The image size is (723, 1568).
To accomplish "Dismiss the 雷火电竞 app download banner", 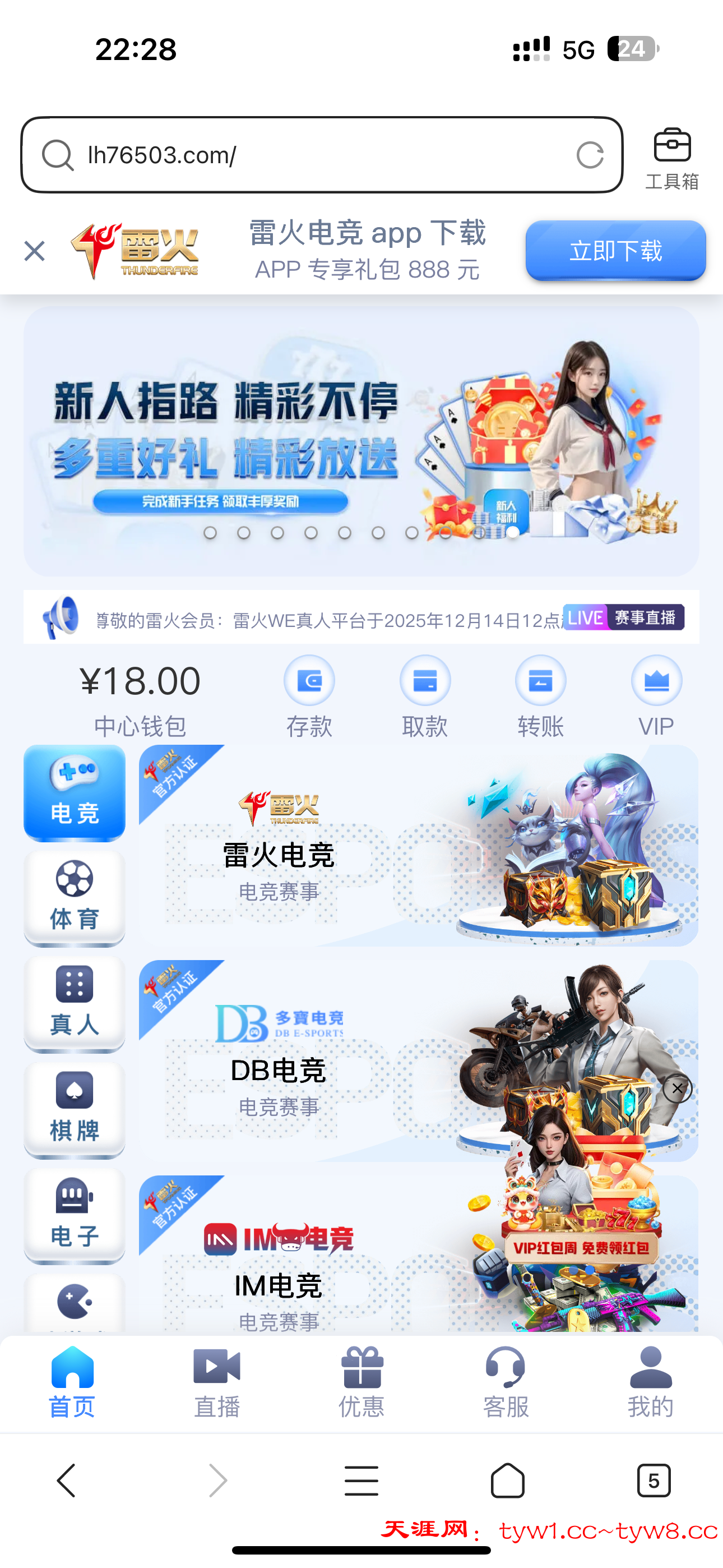I will coord(34,251).
